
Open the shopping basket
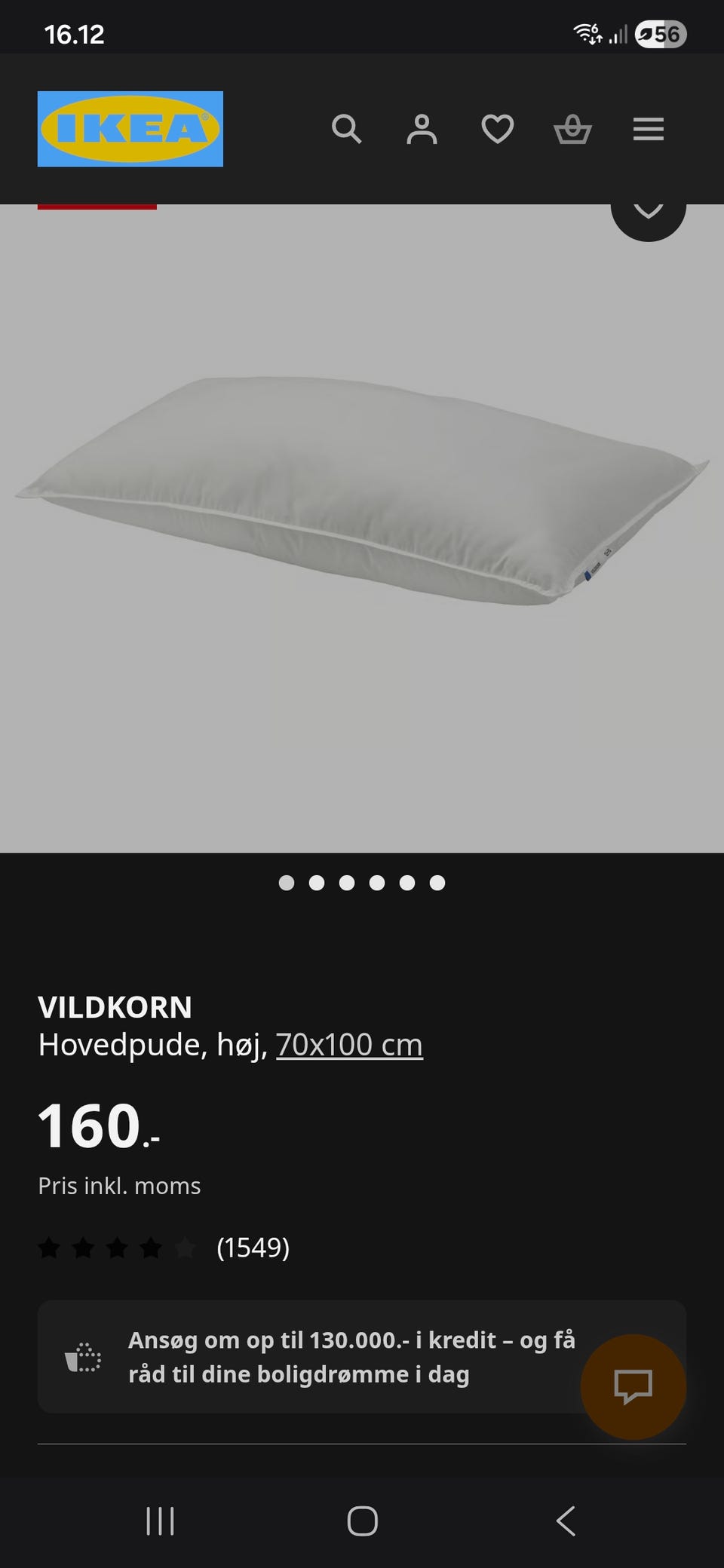[572, 129]
